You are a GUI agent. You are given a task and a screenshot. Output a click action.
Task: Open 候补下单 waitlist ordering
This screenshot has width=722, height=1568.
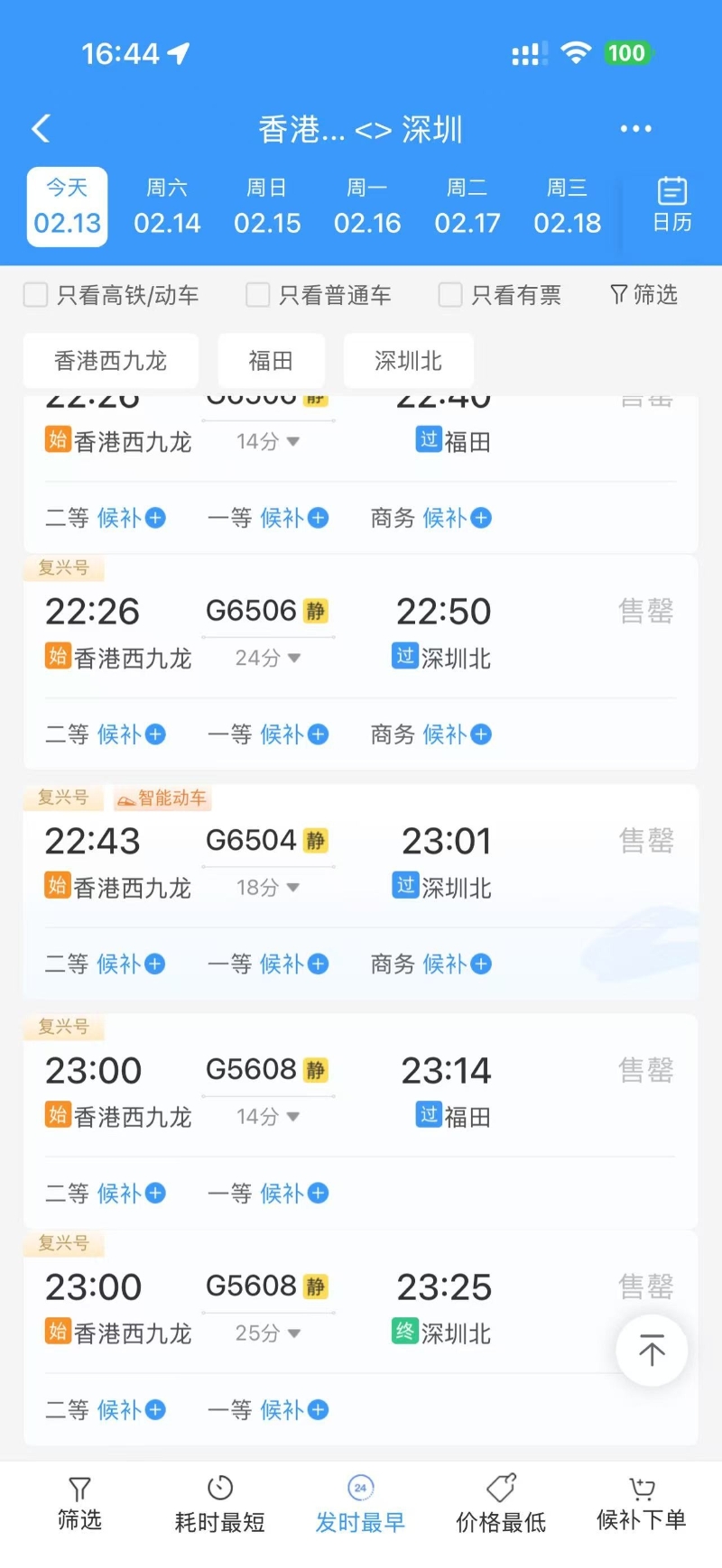pos(641,1505)
